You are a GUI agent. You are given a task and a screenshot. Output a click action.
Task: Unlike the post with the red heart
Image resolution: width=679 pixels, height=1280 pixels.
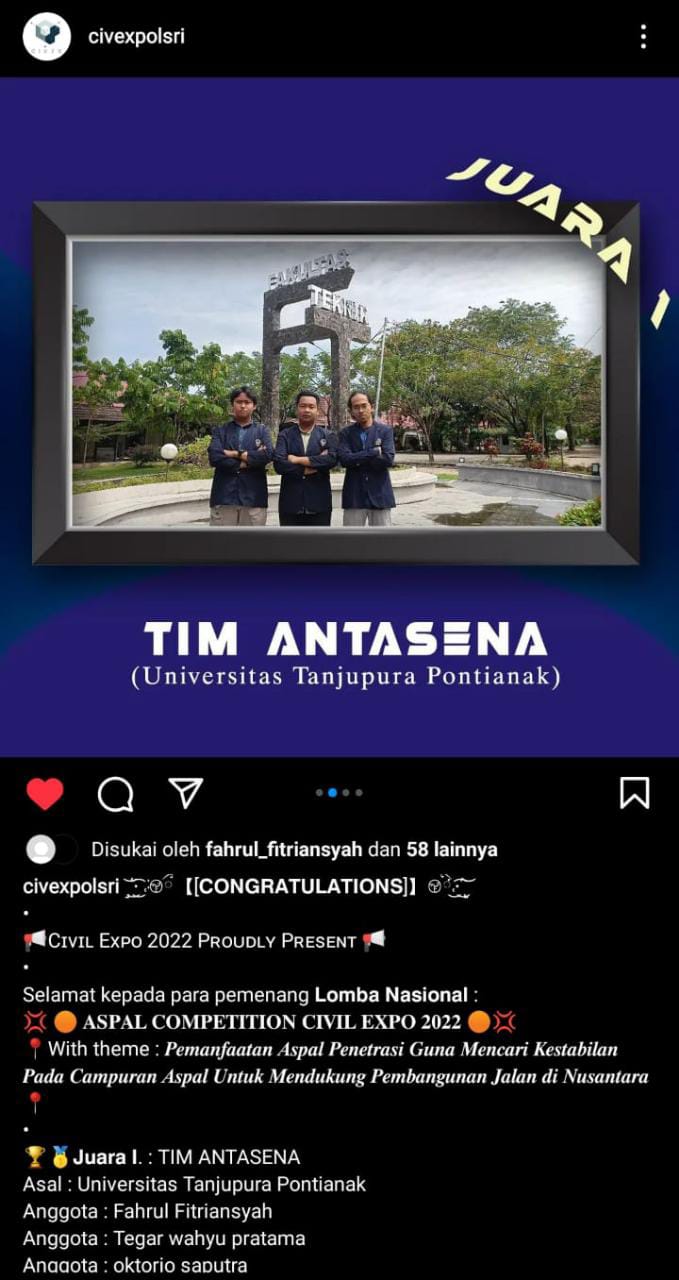tap(45, 794)
